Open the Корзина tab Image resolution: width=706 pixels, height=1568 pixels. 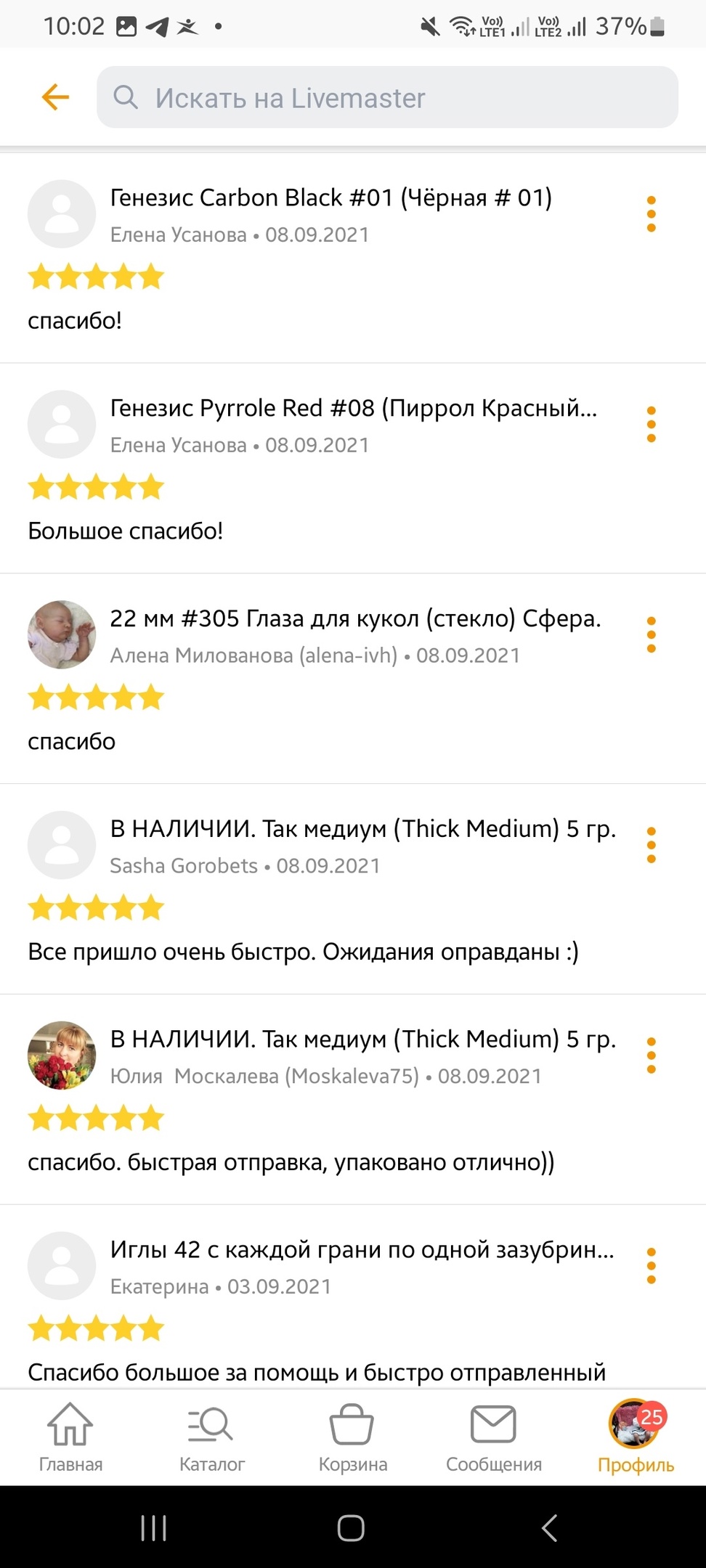coord(352,1437)
